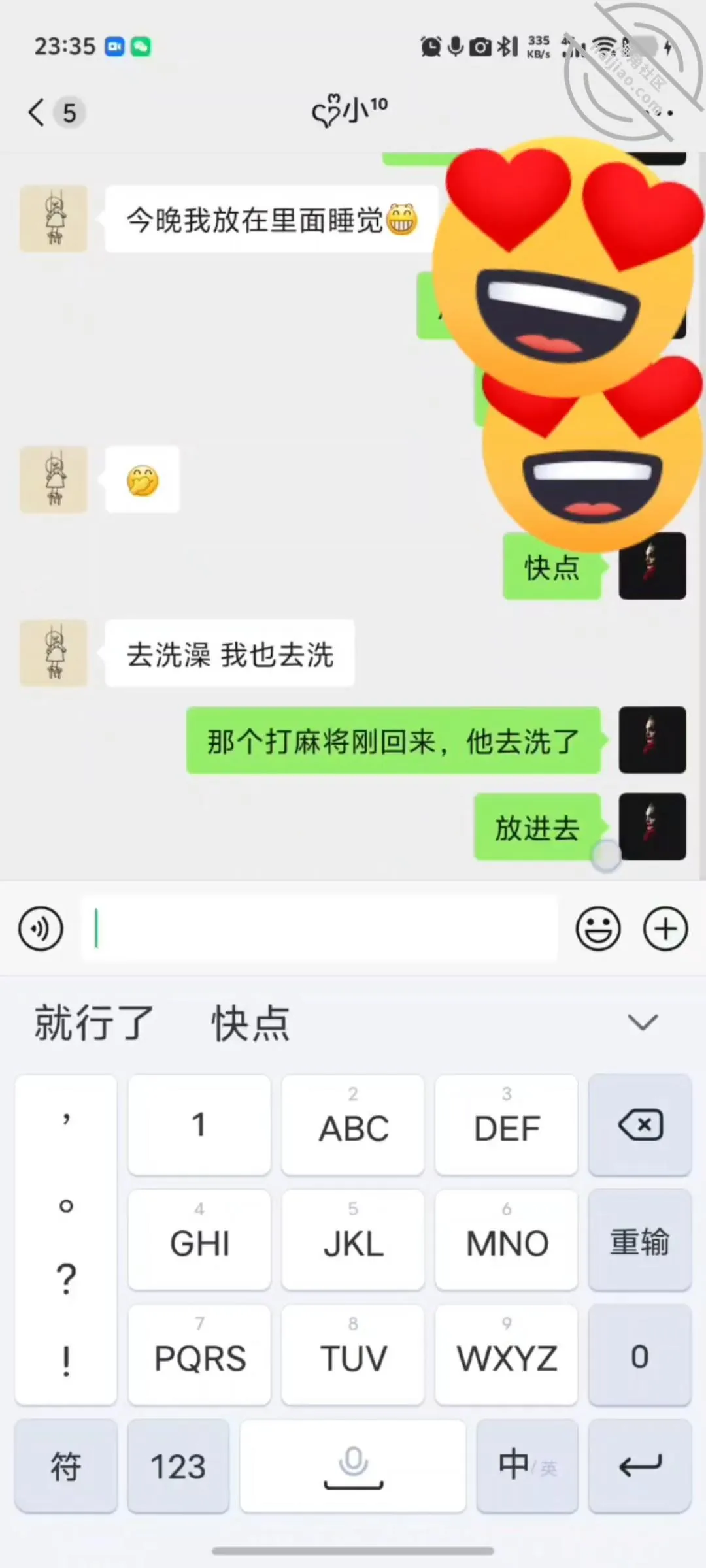Switch to the 123 number keyboard
Image resolution: width=706 pixels, height=1568 pixels.
[178, 1465]
